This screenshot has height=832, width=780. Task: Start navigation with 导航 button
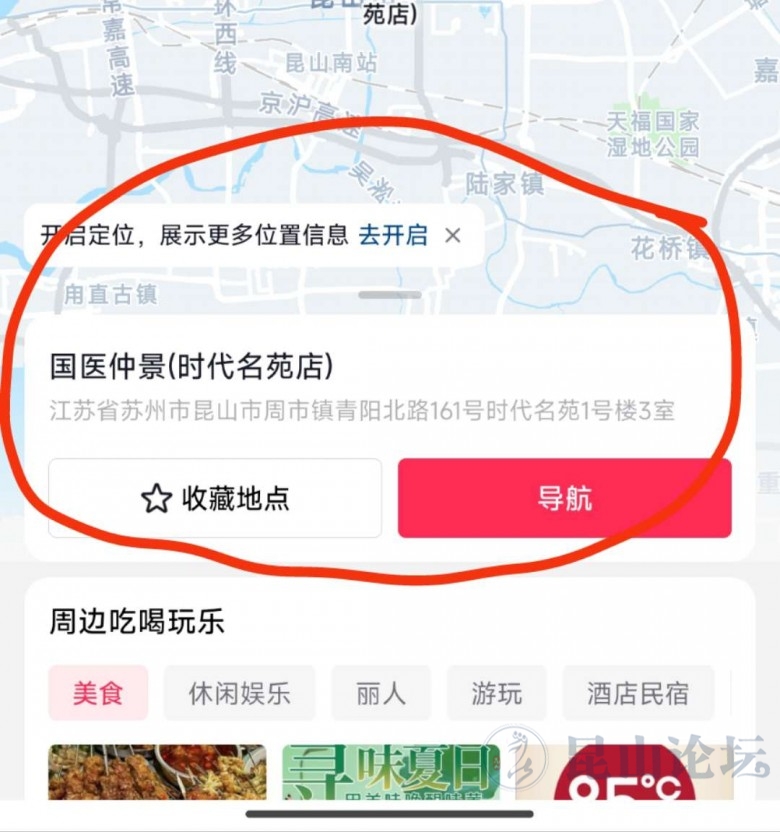(x=564, y=498)
